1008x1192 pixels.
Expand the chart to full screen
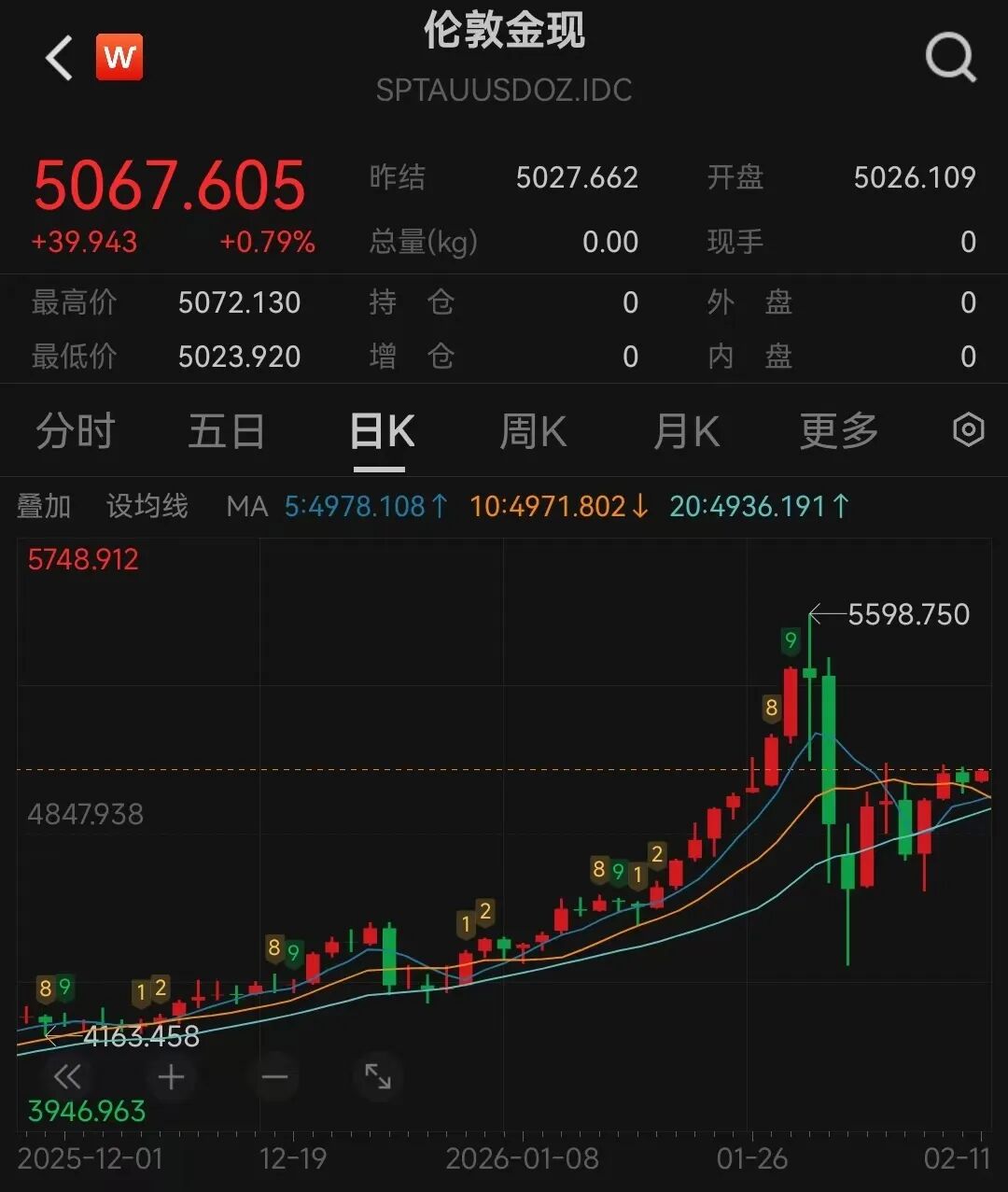click(x=378, y=1077)
